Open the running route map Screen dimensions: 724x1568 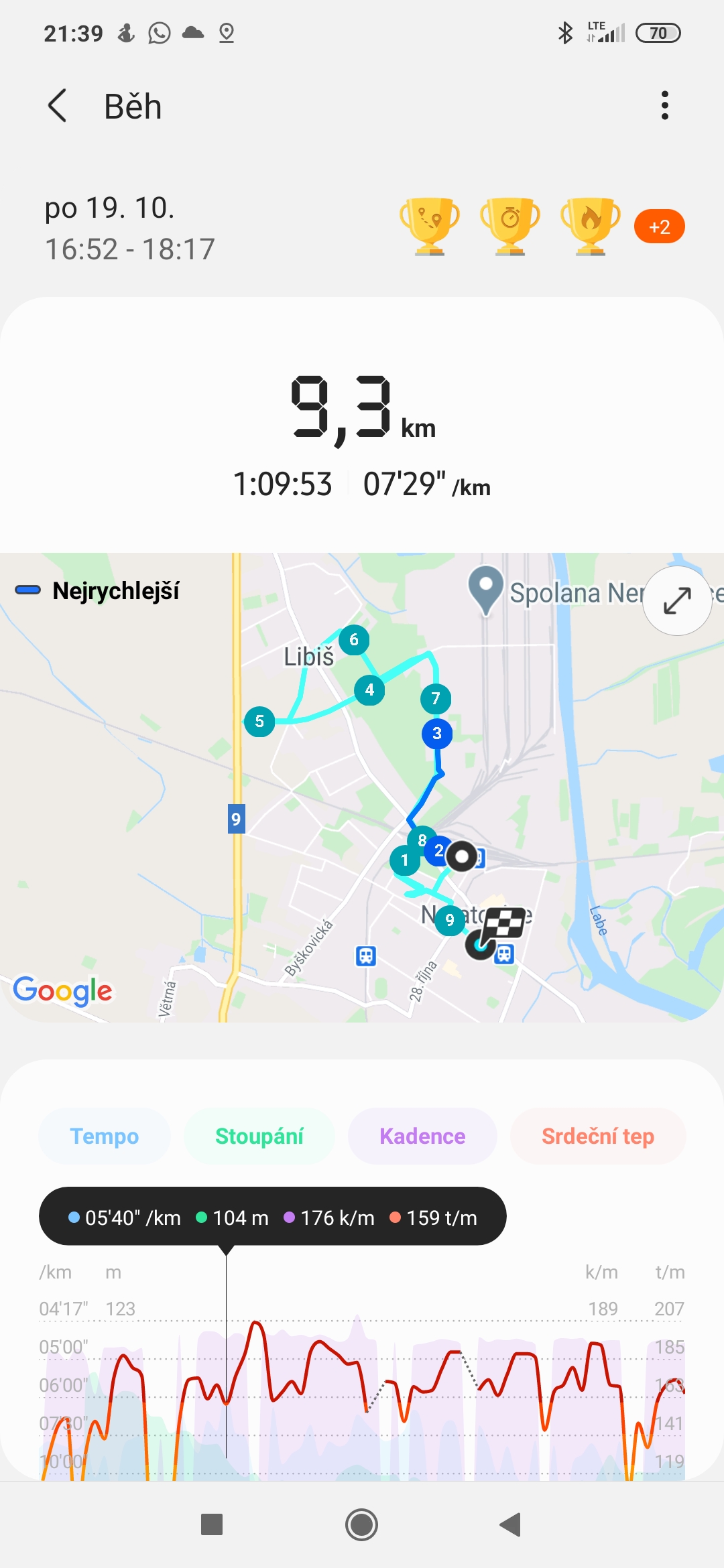tap(362, 787)
